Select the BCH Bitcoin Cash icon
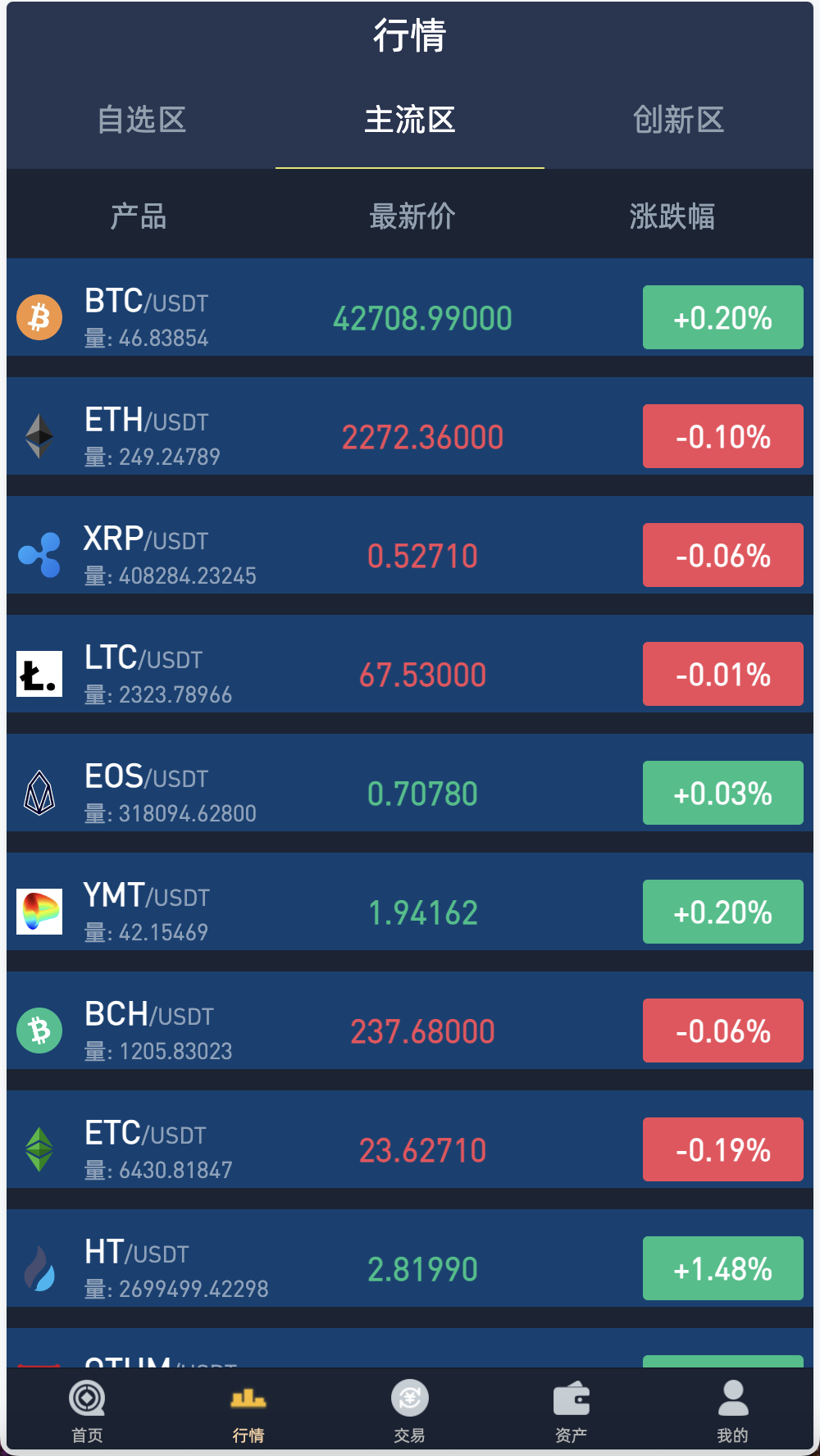The height and width of the screenshot is (1456, 820). [x=39, y=1029]
